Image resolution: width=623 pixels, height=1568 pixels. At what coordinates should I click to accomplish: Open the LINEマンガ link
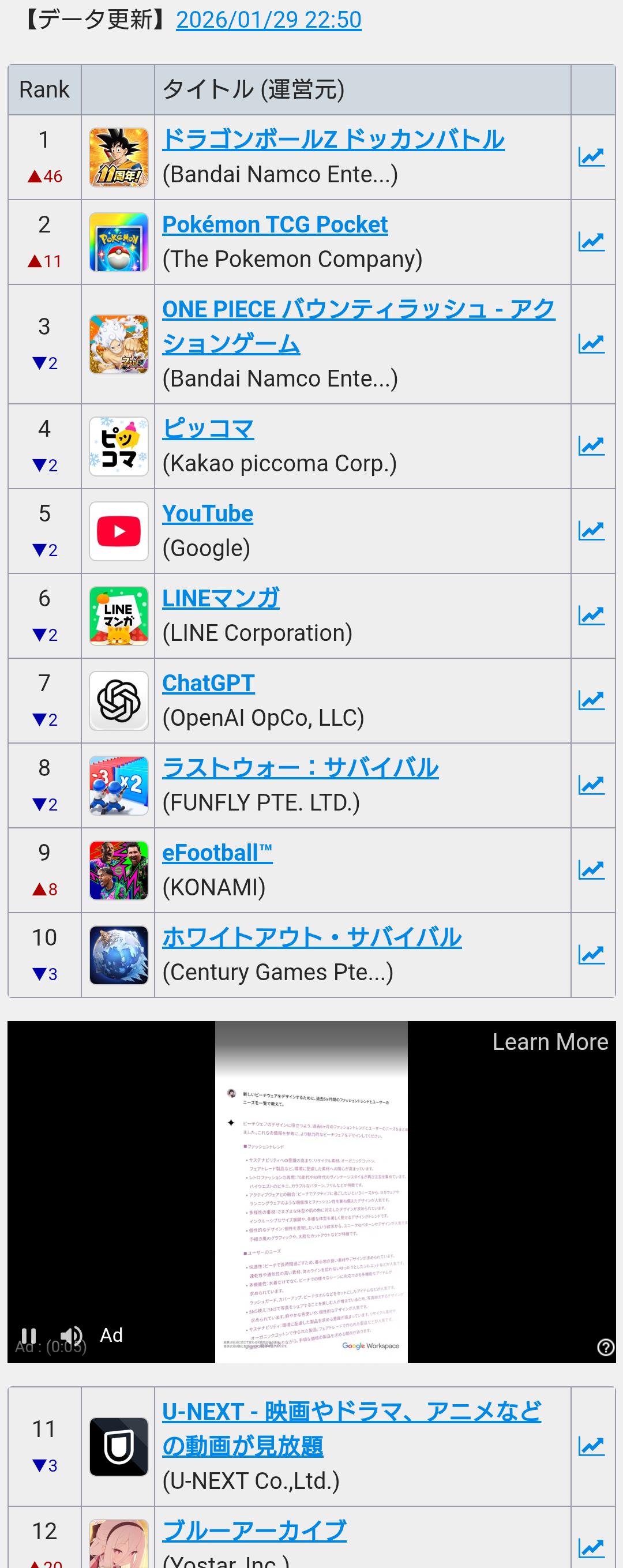coord(220,598)
